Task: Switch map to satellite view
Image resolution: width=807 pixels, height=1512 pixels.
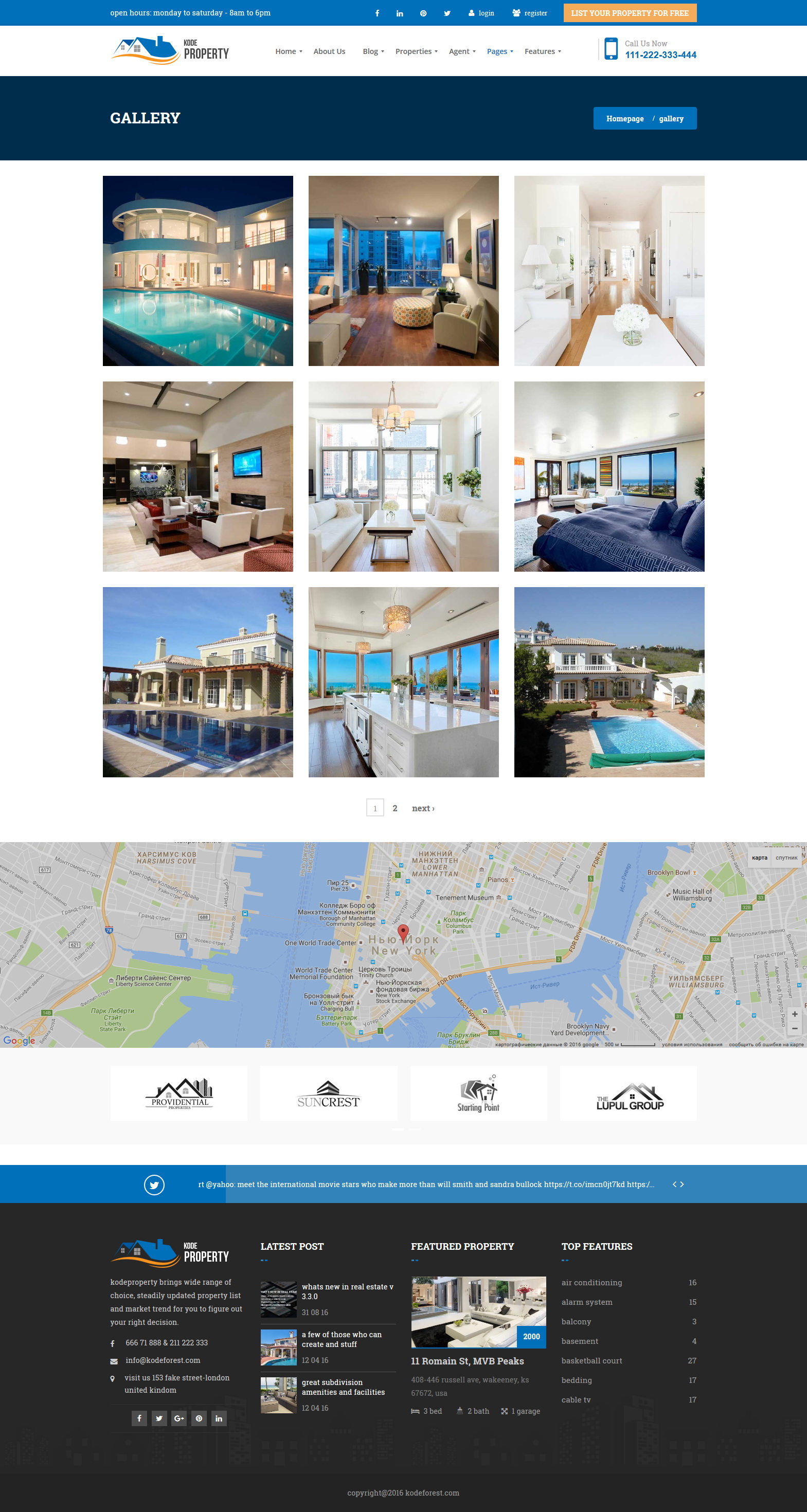Action: pos(786,858)
